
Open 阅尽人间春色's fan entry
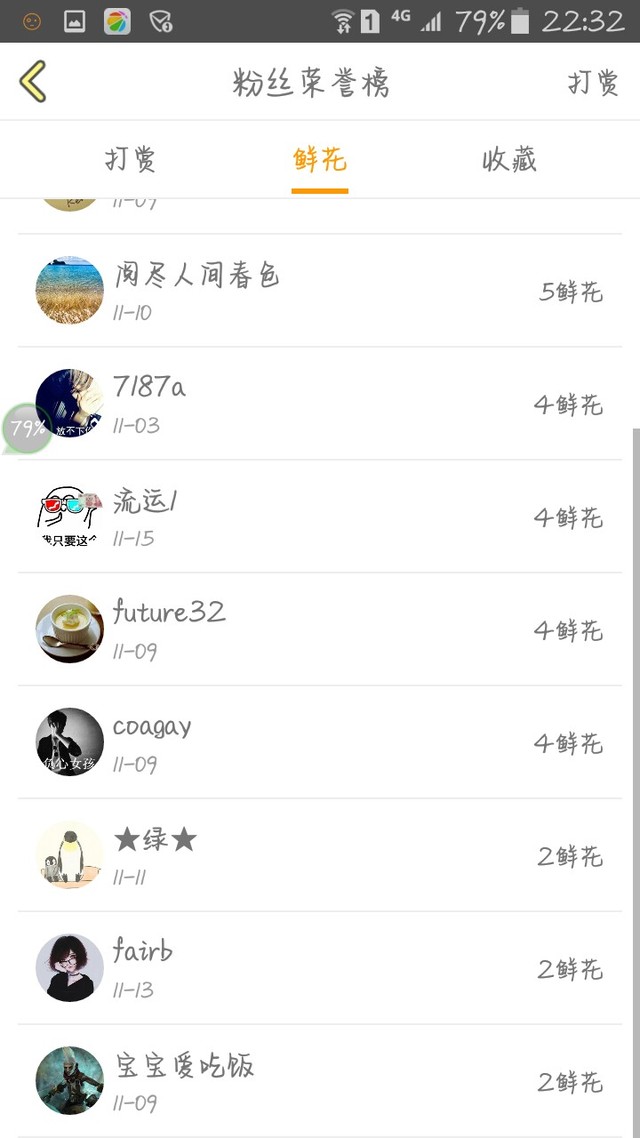[320, 291]
